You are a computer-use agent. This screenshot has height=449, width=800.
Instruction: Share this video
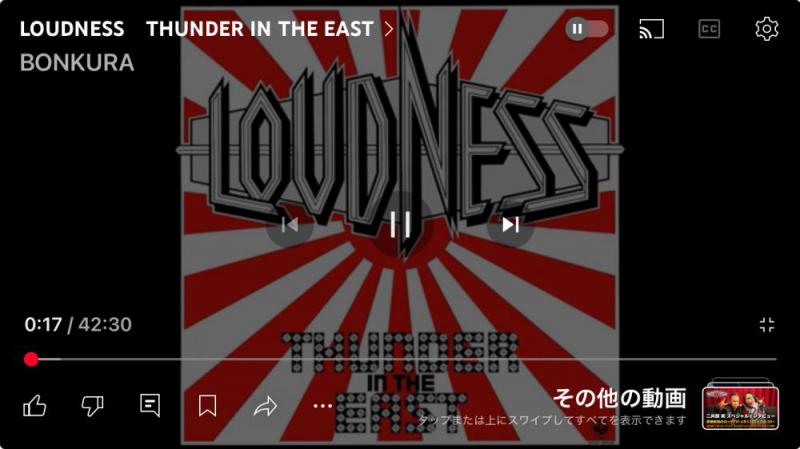tap(265, 405)
